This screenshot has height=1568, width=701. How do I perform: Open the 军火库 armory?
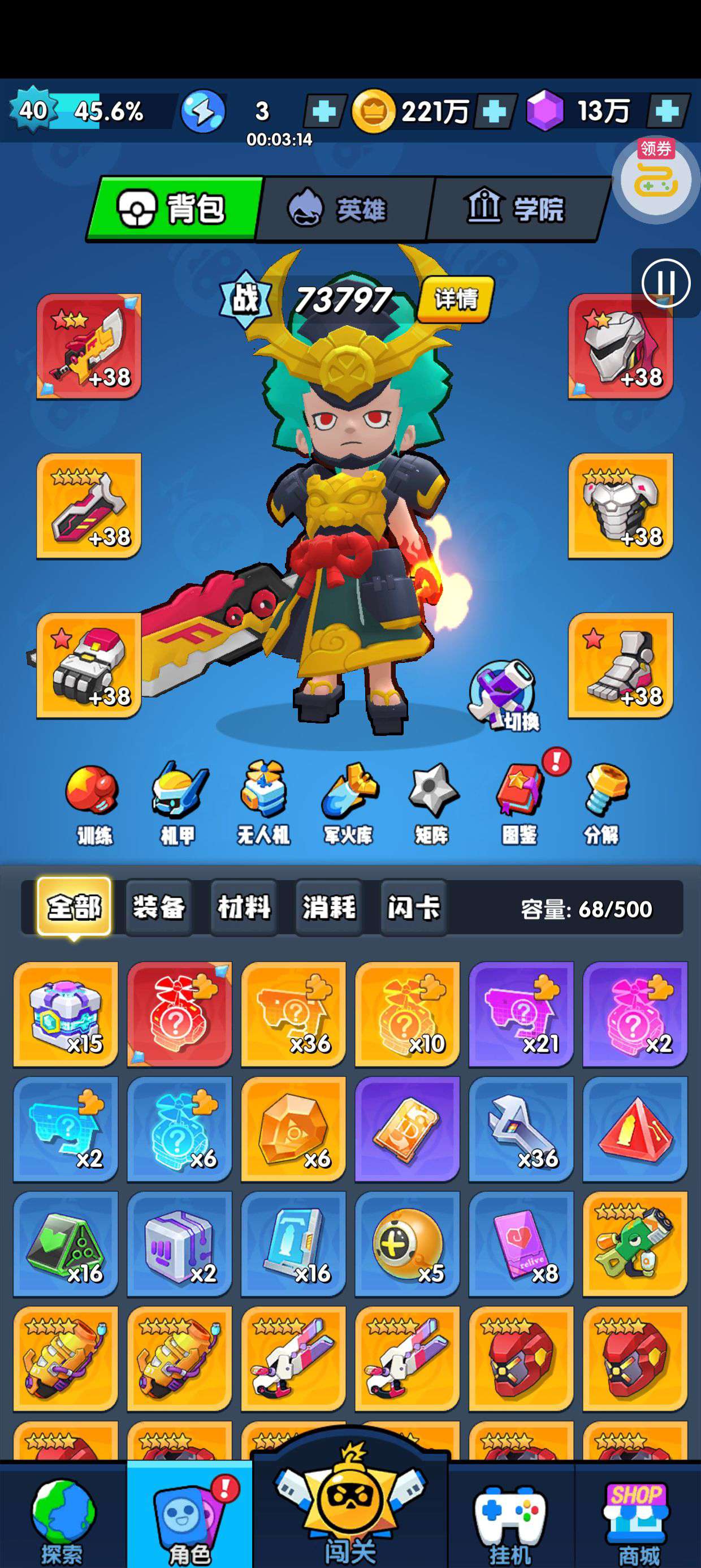(348, 803)
